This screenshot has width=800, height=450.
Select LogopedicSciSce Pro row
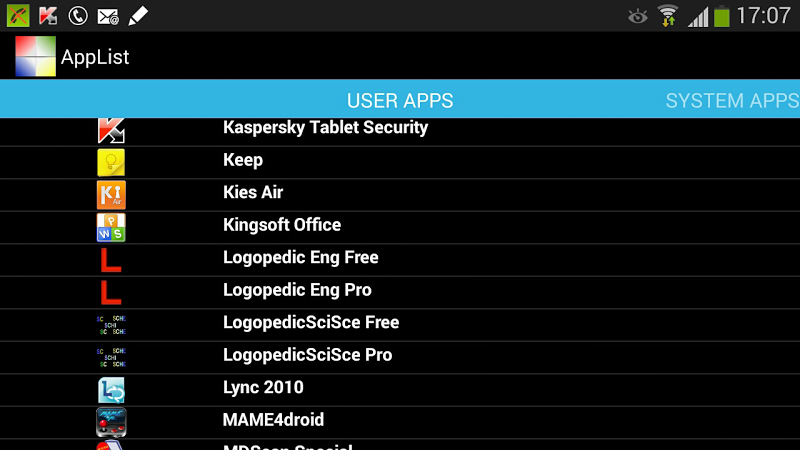click(x=307, y=355)
